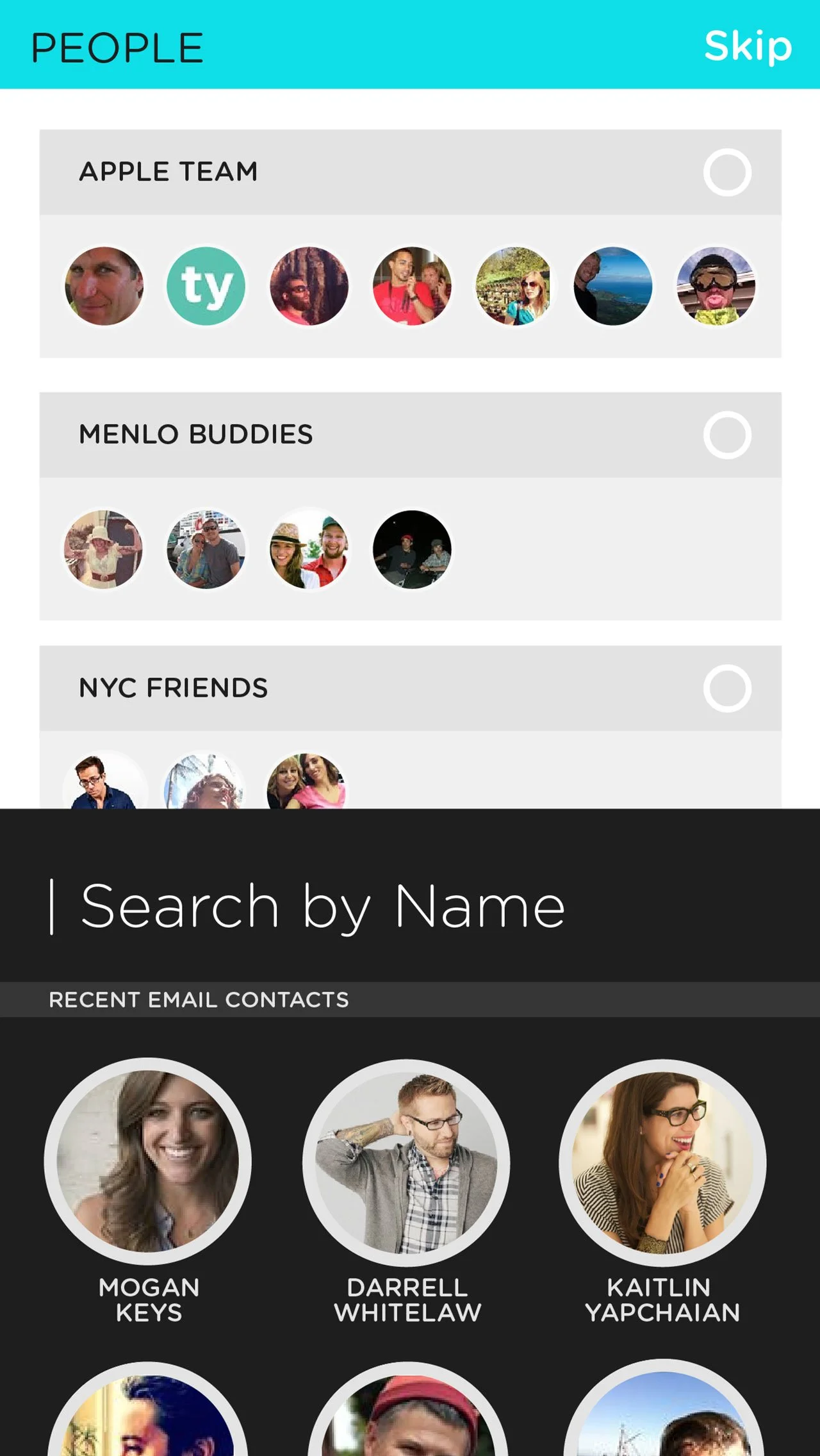The width and height of the screenshot is (820, 1456).
Task: Tap the teal 'ty' avatar in Apple Team
Action: point(206,286)
